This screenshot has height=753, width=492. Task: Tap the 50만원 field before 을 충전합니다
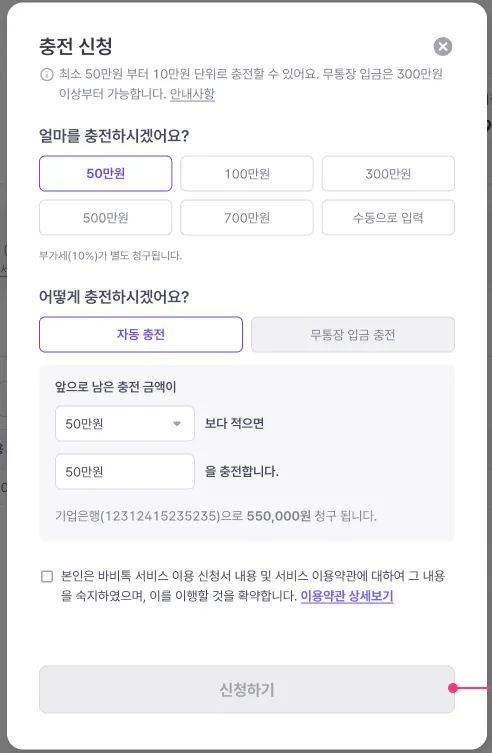[x=125, y=472]
